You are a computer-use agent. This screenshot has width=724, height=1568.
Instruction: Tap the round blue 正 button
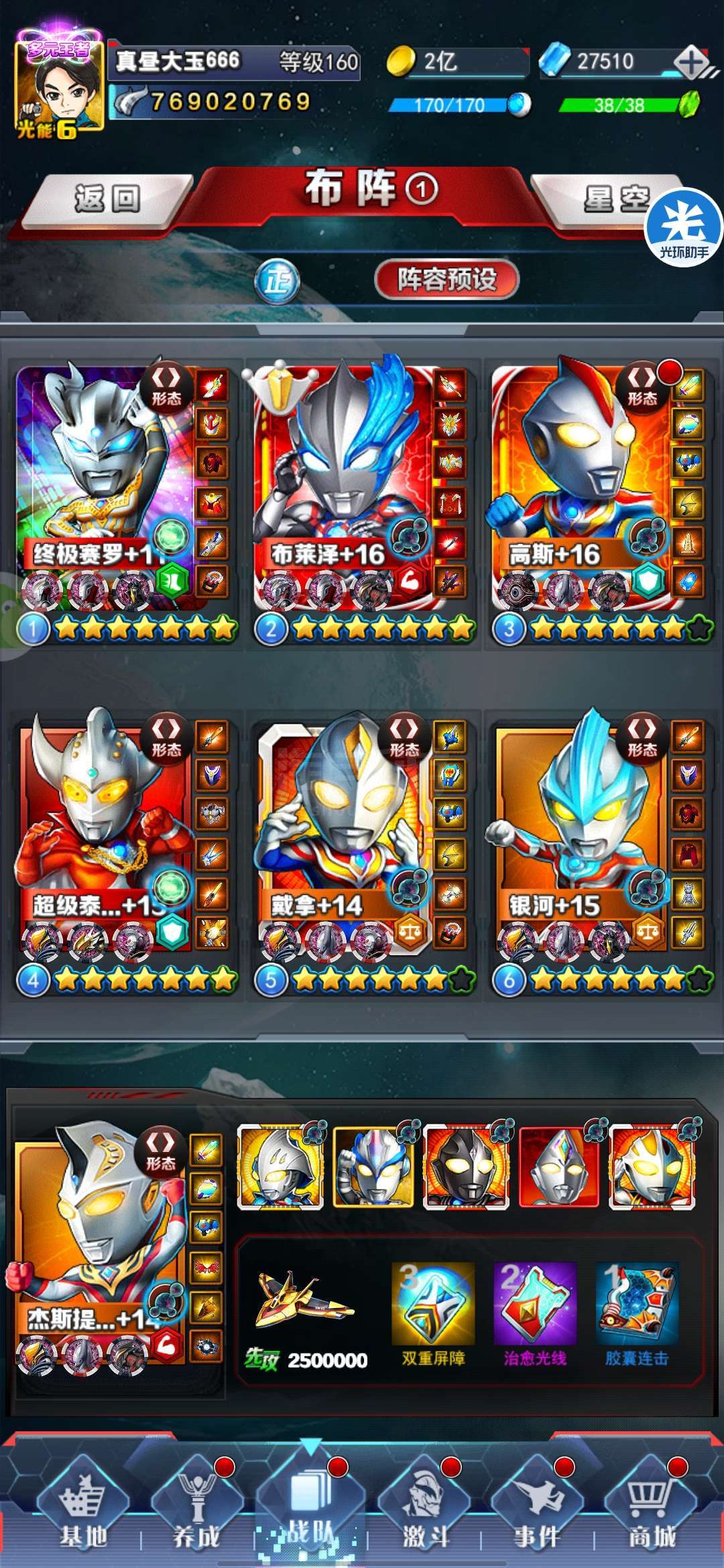tap(277, 281)
